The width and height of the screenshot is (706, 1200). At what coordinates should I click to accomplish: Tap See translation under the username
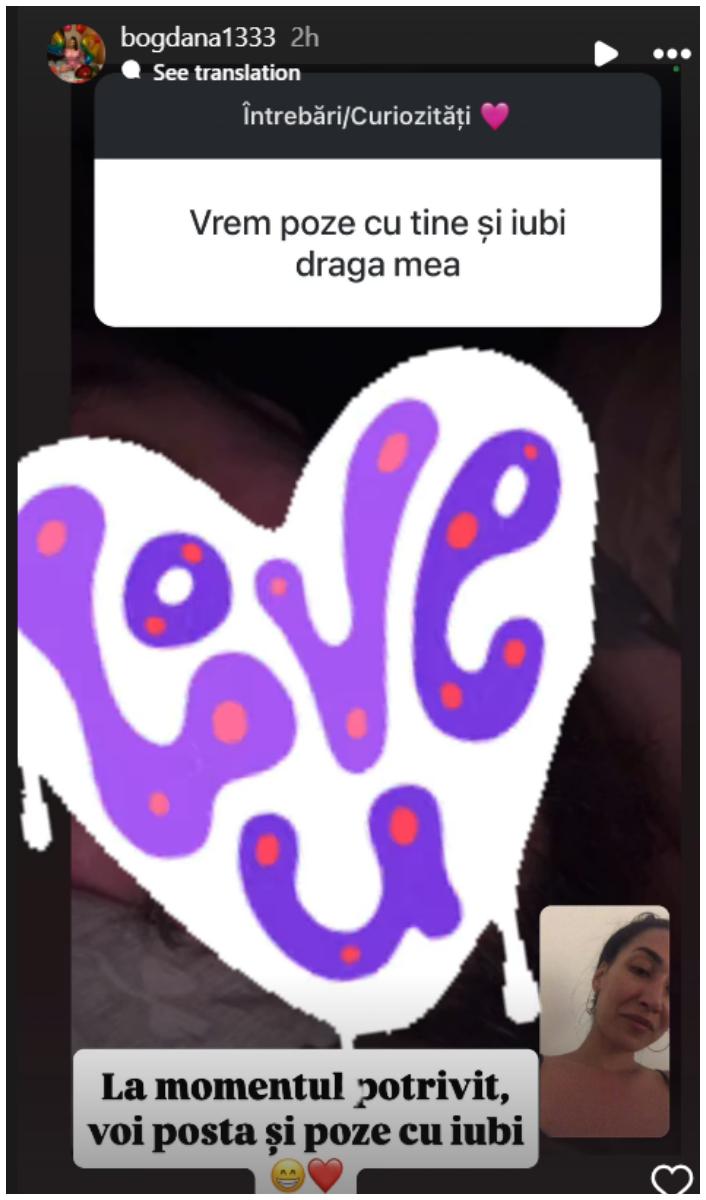[225, 73]
